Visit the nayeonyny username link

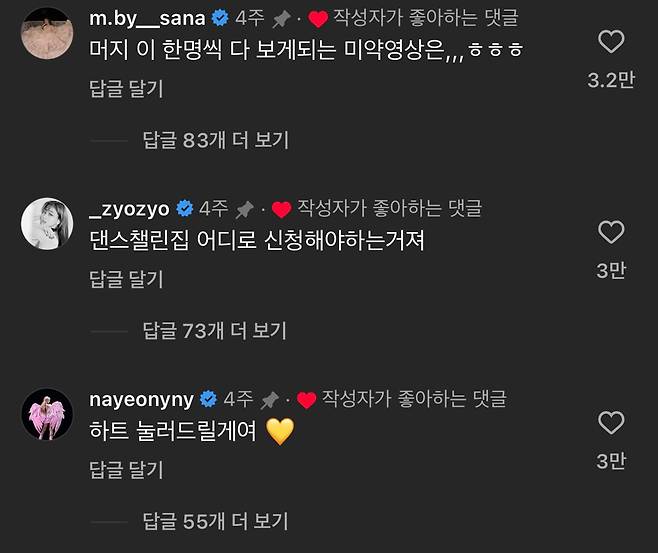click(141, 399)
